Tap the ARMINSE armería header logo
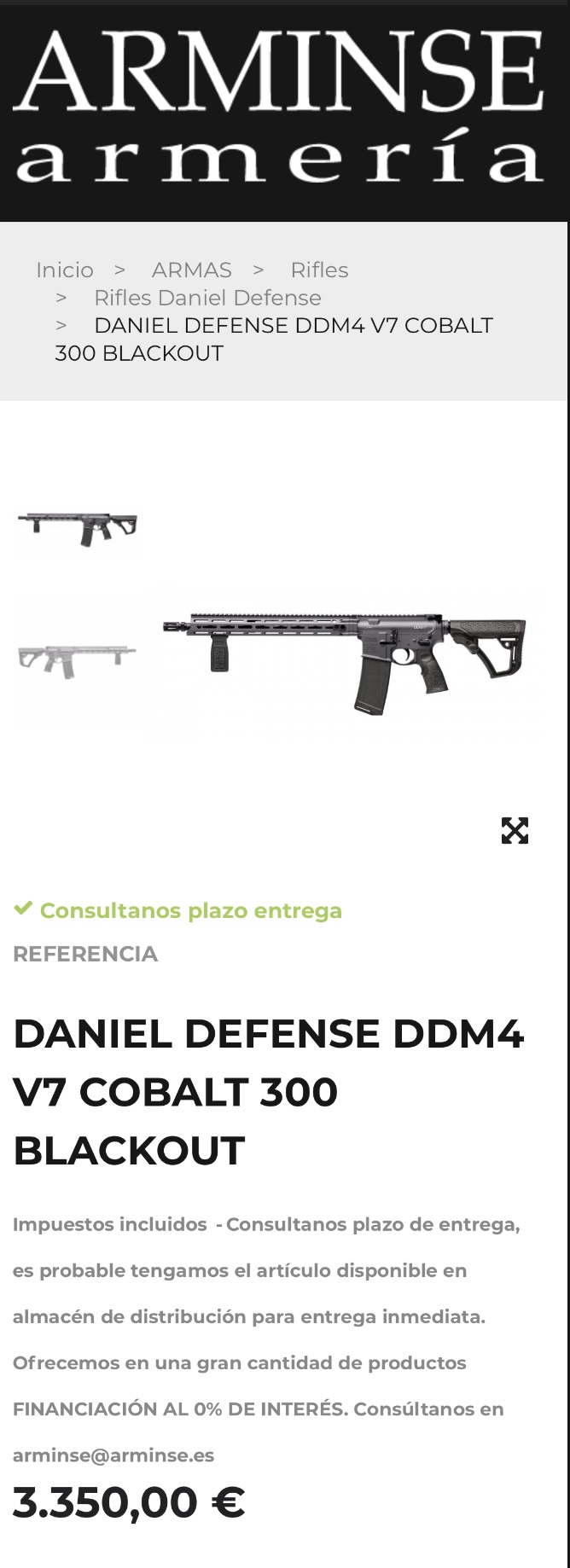Viewport: 570px width, 1568px height. pos(280,109)
